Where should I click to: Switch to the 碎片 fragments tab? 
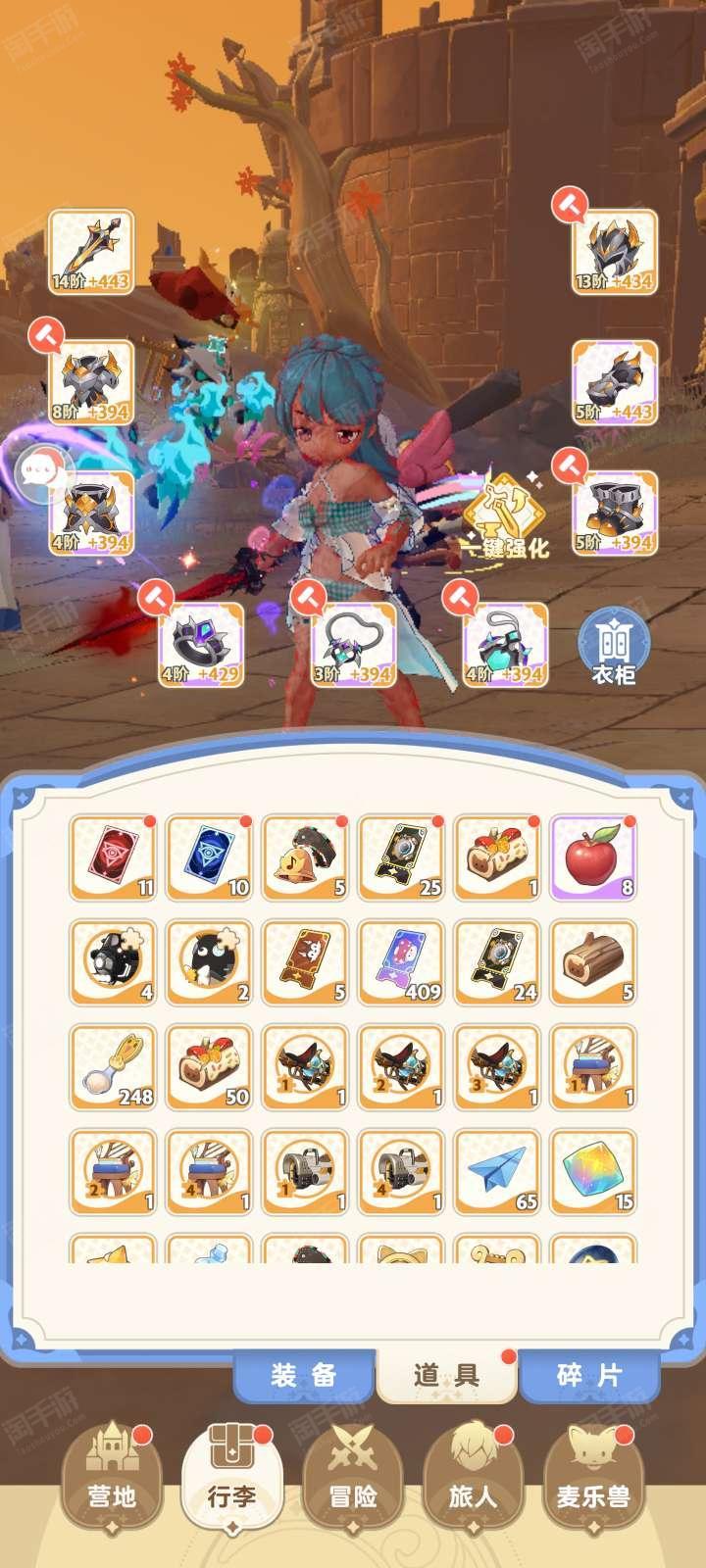pos(588,1375)
